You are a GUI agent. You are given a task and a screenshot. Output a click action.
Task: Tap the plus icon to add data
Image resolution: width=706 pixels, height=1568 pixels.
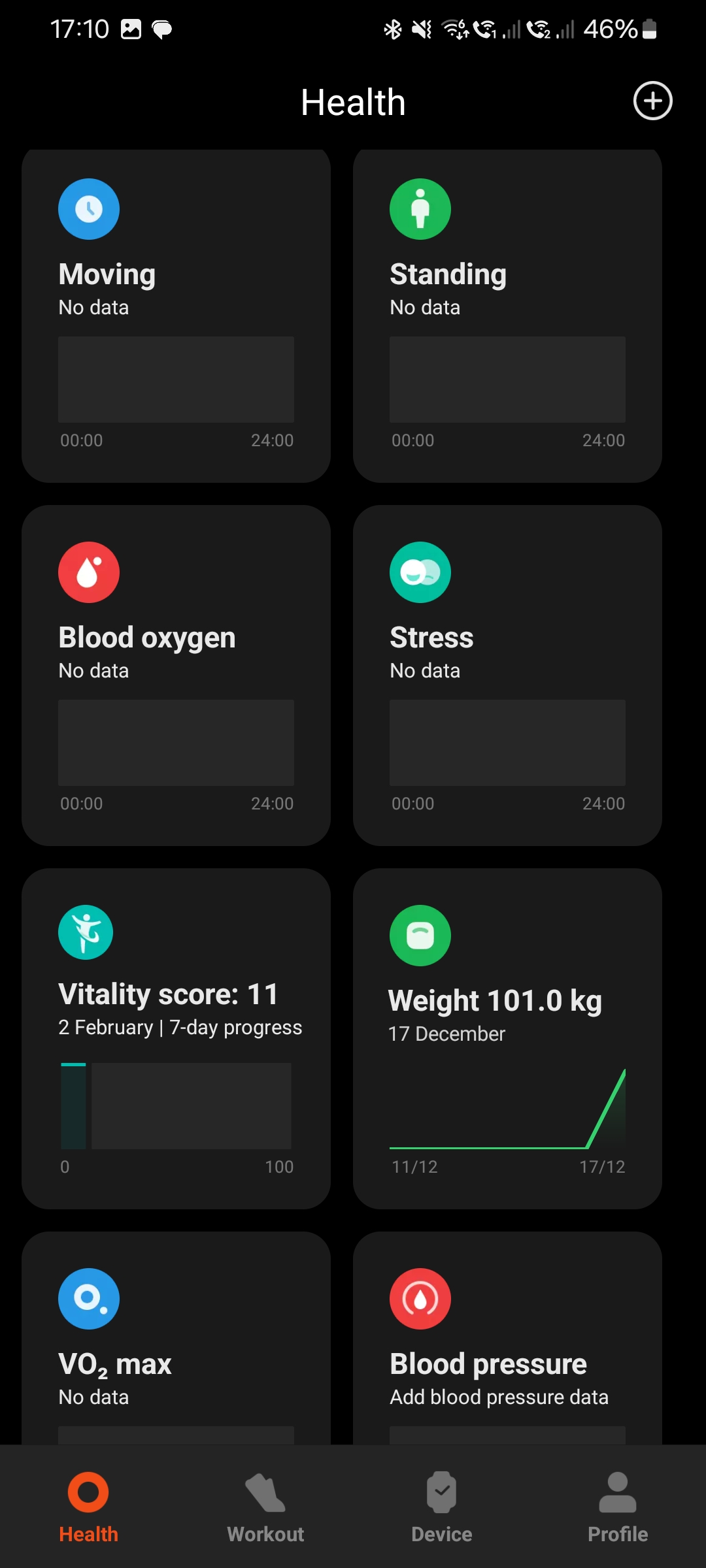click(652, 101)
